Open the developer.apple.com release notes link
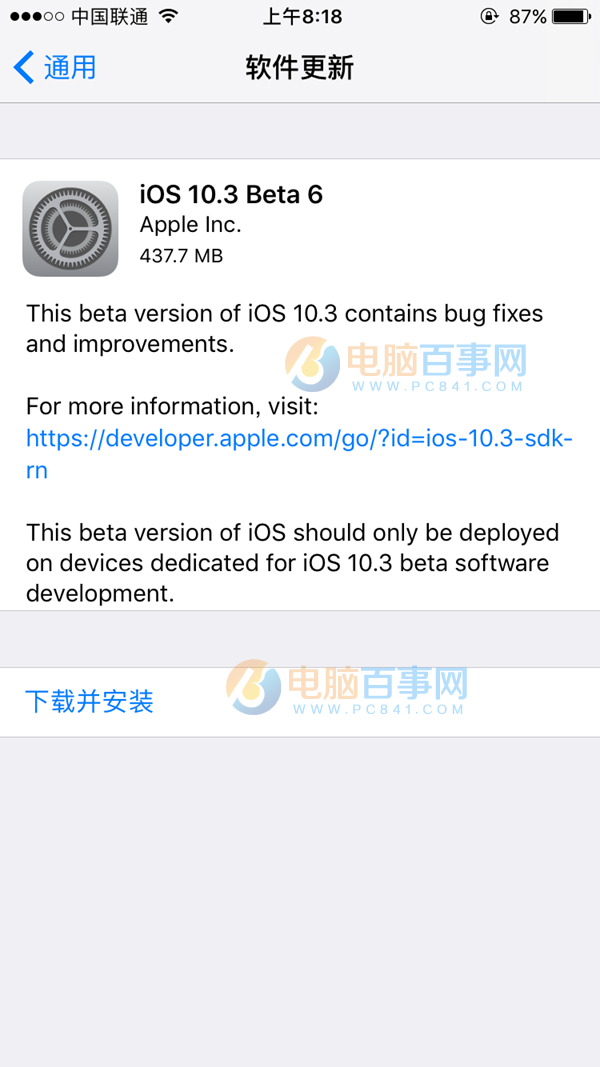This screenshot has width=600, height=1067. pos(298,438)
